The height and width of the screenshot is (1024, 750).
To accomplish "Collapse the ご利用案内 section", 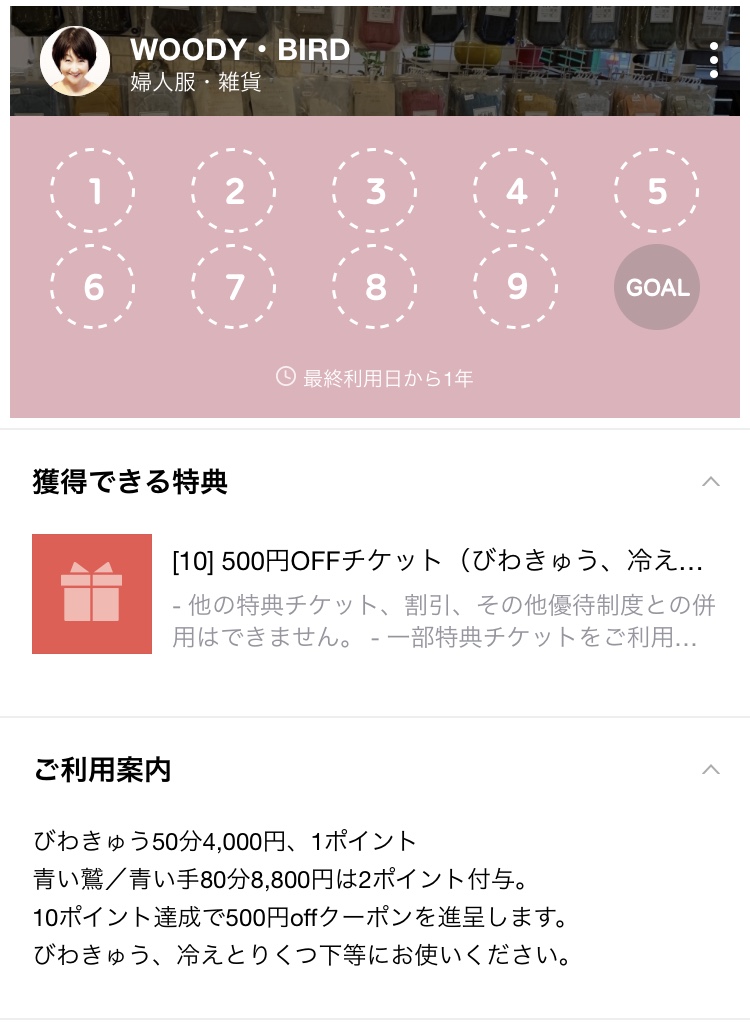I will (x=710, y=770).
